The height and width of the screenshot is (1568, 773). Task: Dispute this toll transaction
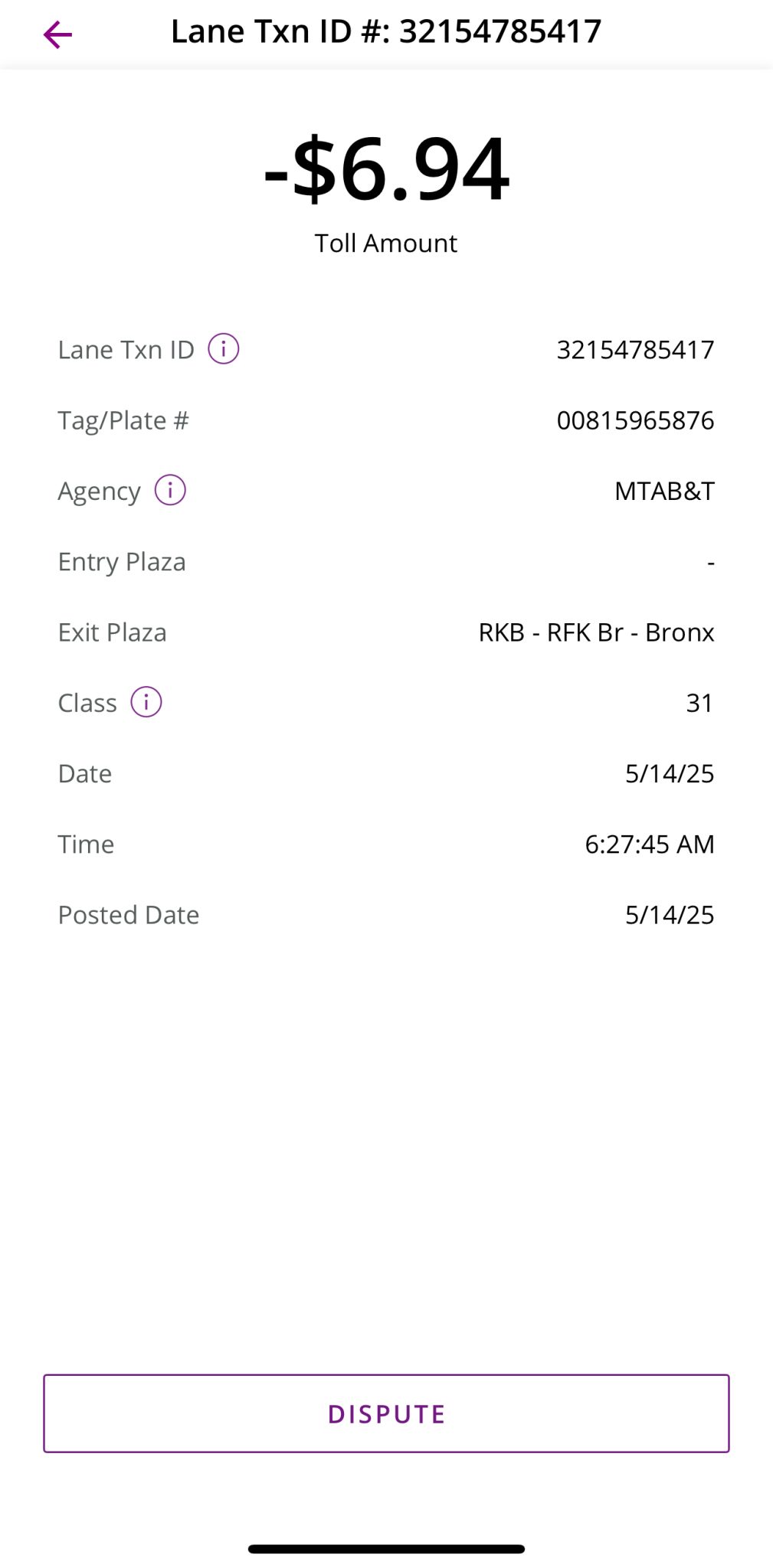click(x=386, y=1413)
